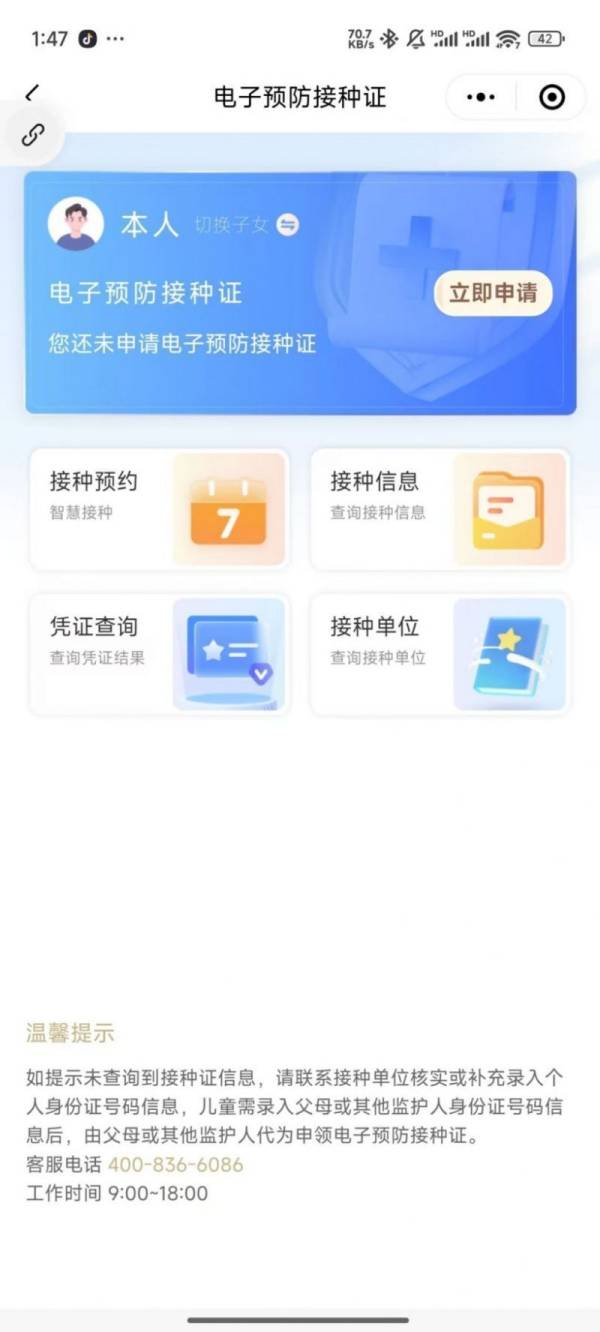The height and width of the screenshot is (1332, 600).
Task: Open the mini program three-dot menu
Action: [481, 97]
